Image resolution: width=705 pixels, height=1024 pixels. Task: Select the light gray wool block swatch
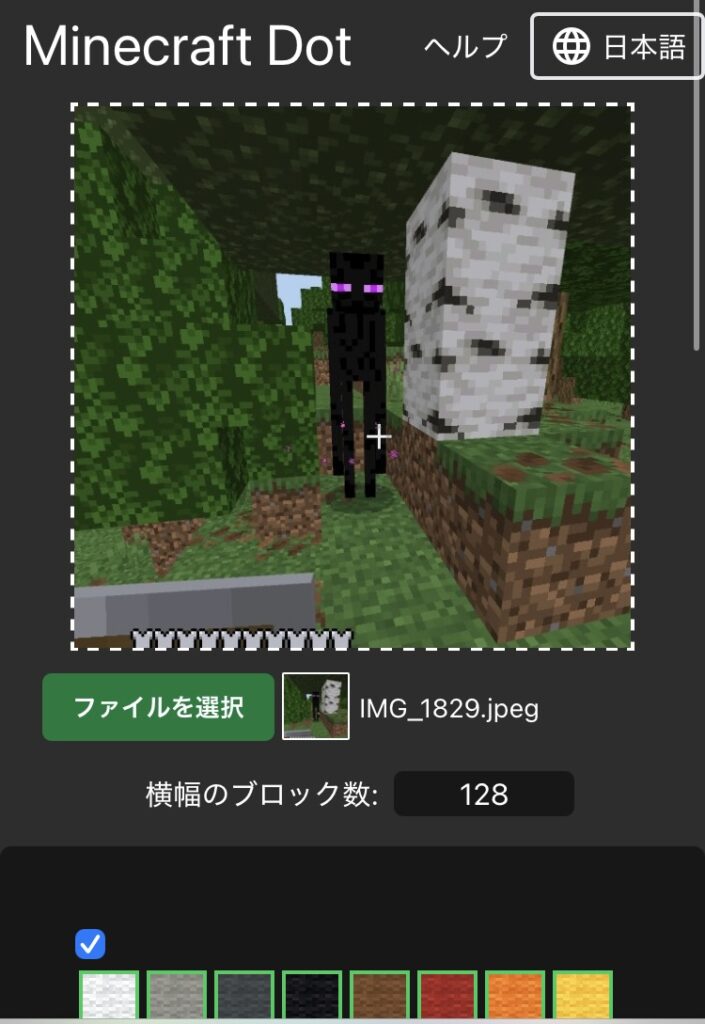click(x=177, y=996)
